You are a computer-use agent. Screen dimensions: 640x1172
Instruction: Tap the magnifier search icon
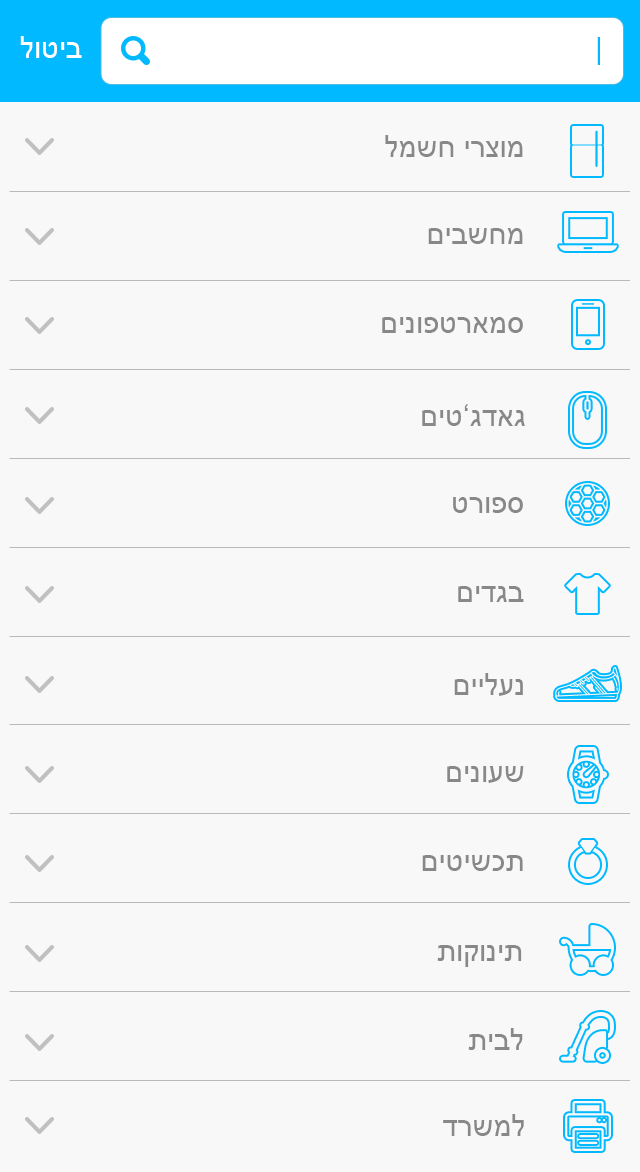coord(135,50)
